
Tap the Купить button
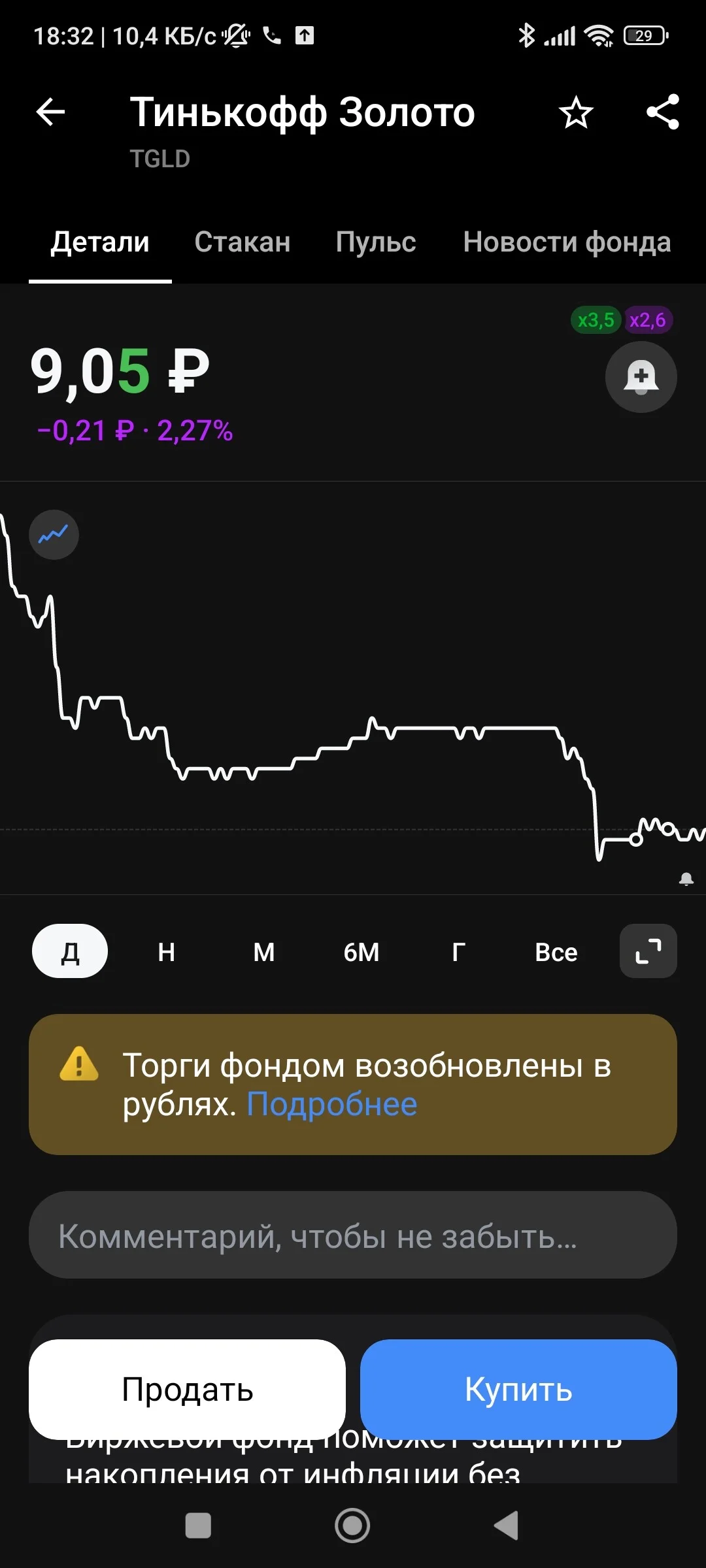click(518, 1389)
